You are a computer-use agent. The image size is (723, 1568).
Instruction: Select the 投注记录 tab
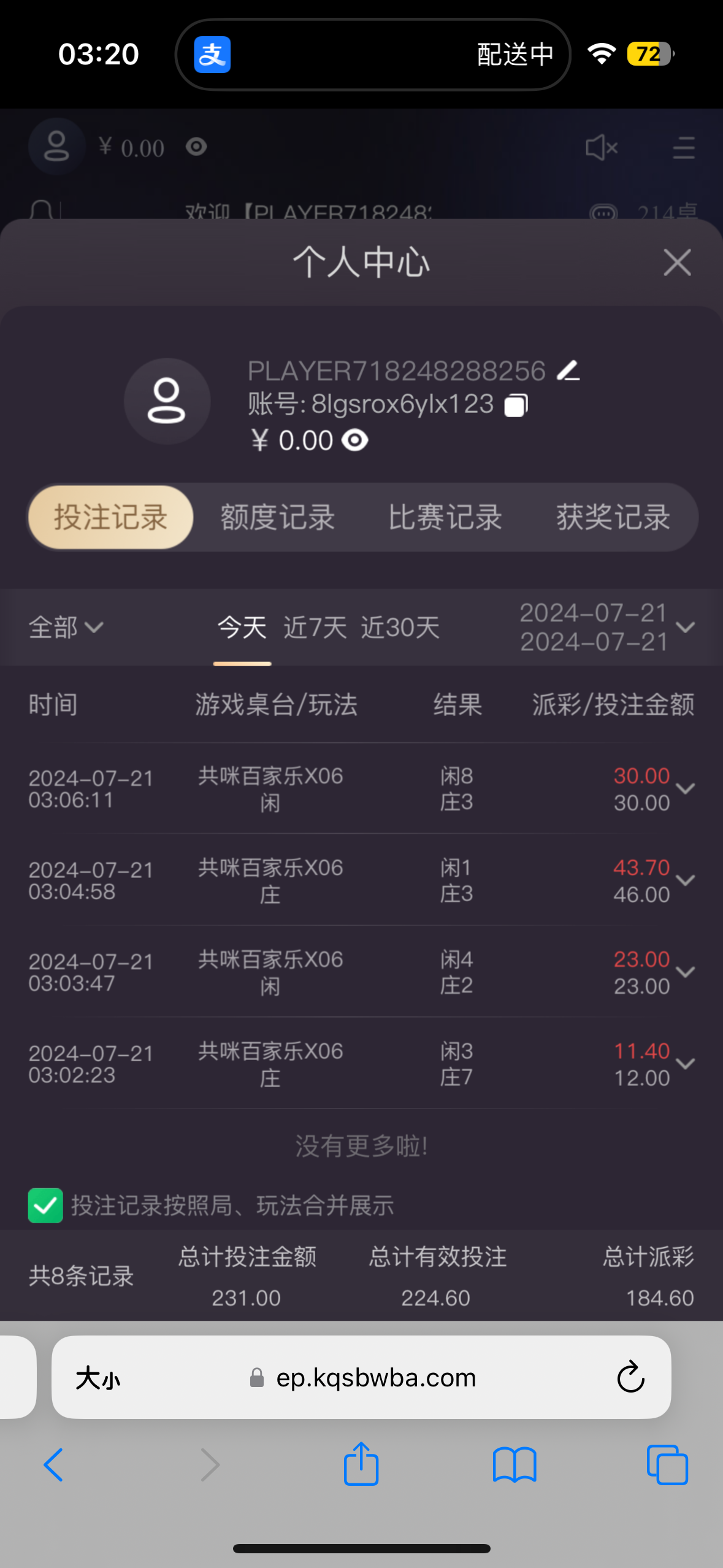tap(111, 517)
